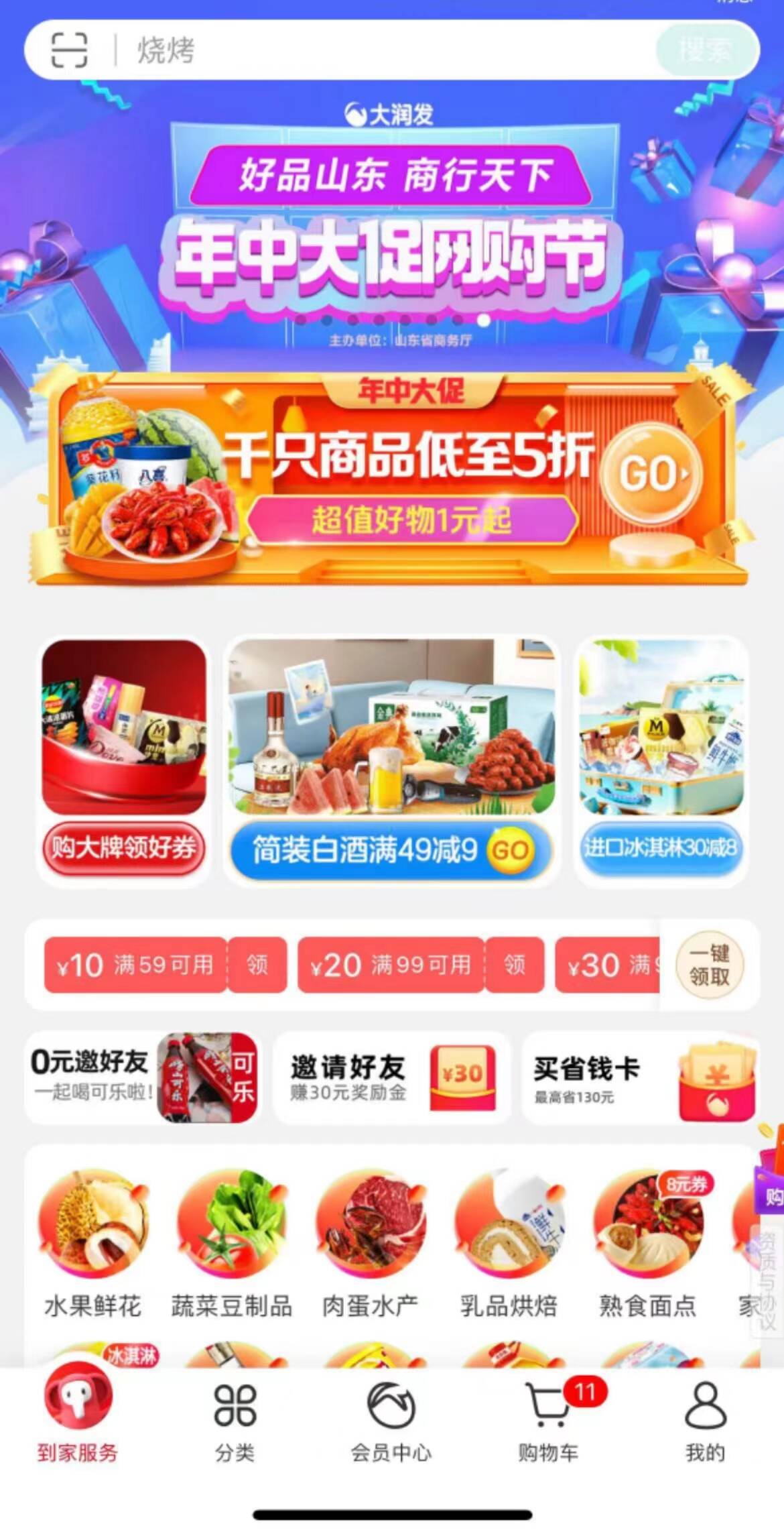Open the 购大牌领好券 promo card
The height and width of the screenshot is (1536, 784).
[124, 761]
